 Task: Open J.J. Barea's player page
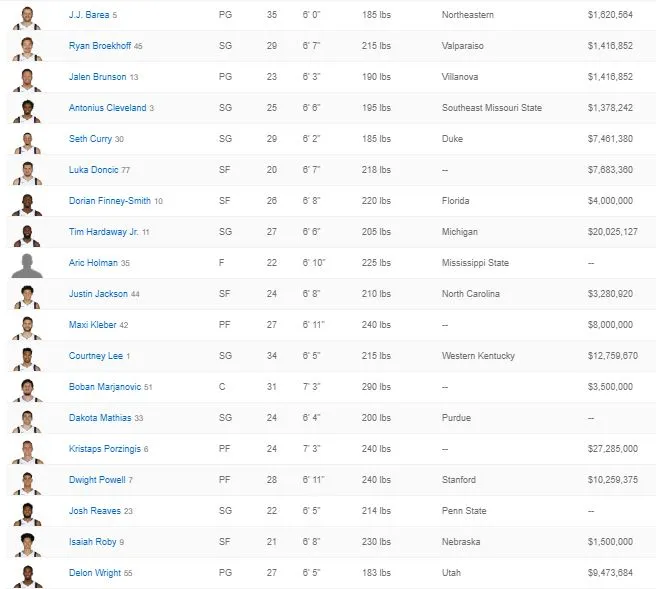point(89,16)
